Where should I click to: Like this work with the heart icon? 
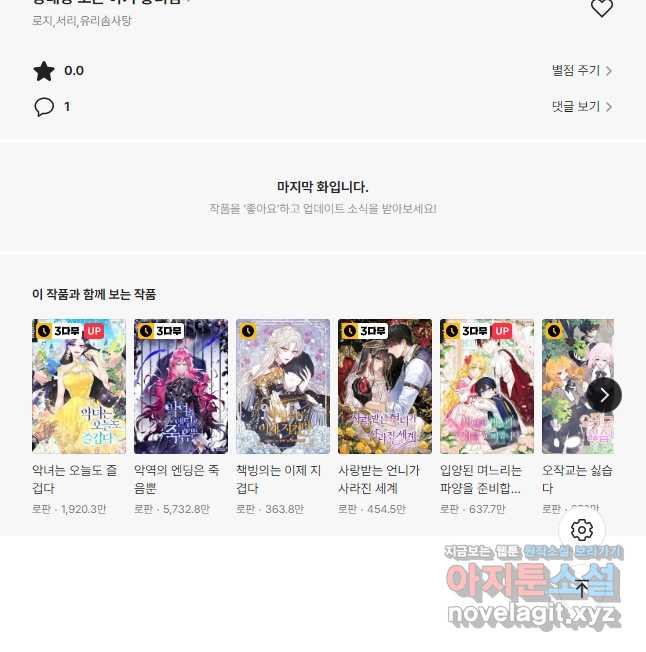point(601,8)
